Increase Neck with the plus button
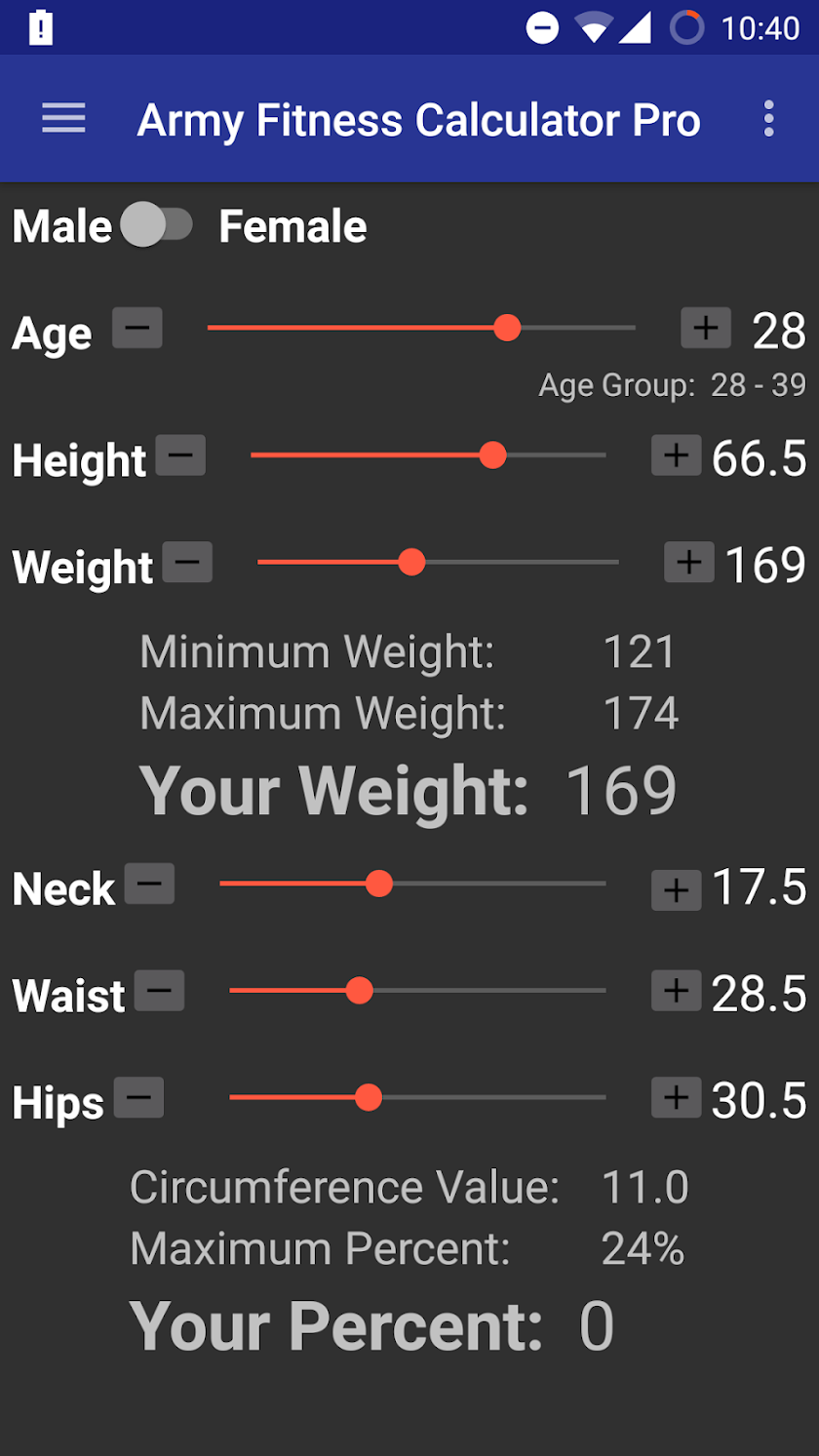 677,889
